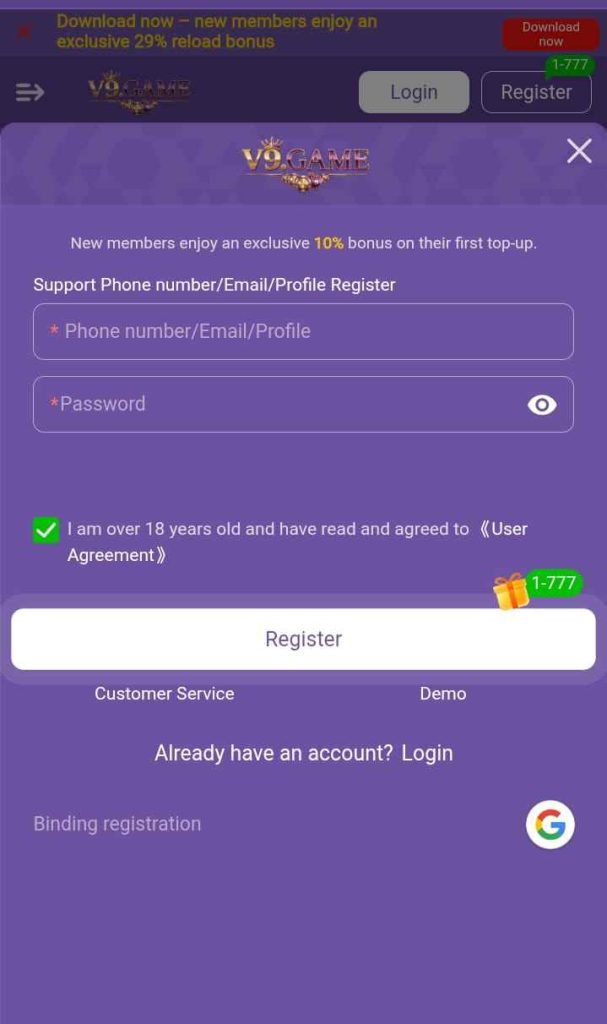Tap the Register button in header
Image resolution: width=607 pixels, height=1024 pixels.
[x=536, y=92]
